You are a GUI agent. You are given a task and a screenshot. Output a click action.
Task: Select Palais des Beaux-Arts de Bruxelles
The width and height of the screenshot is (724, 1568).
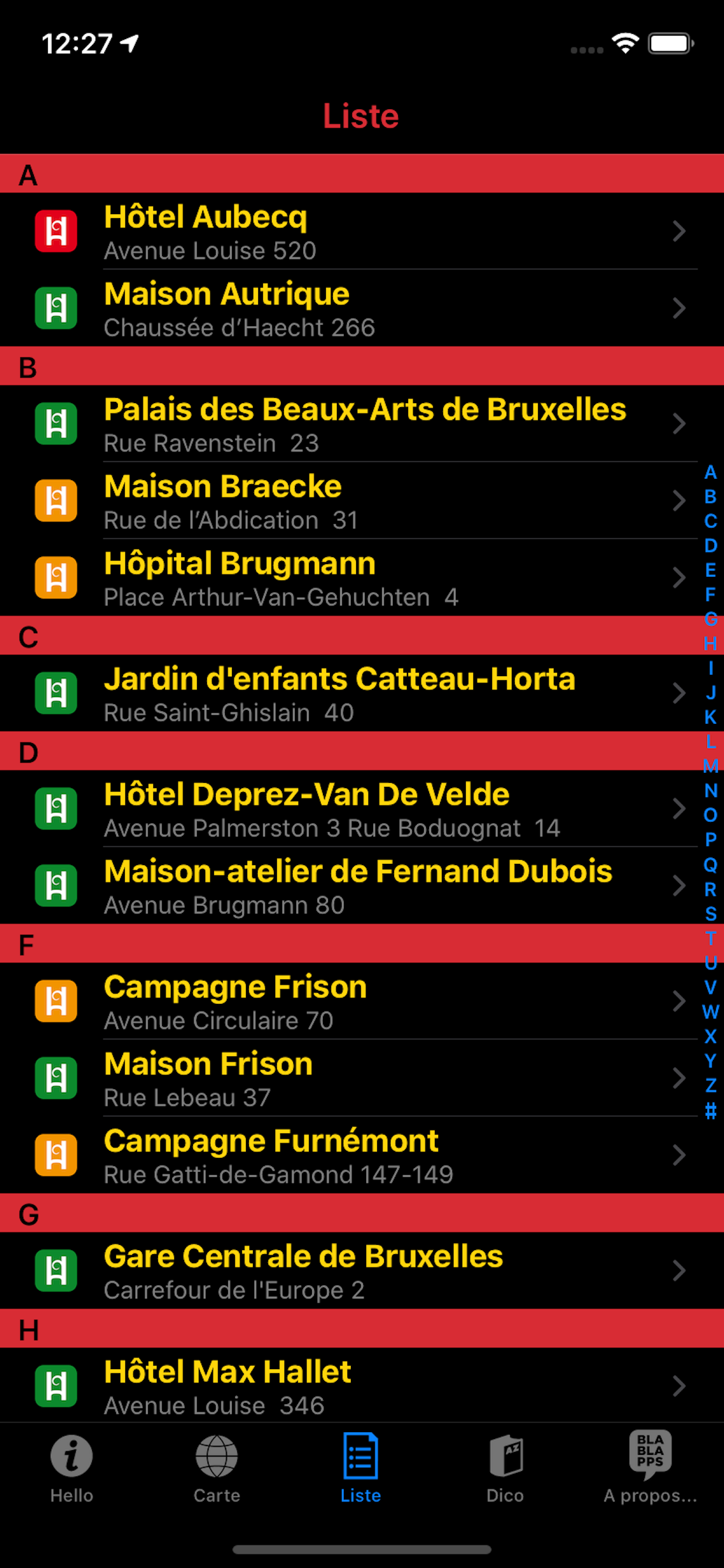362,423
